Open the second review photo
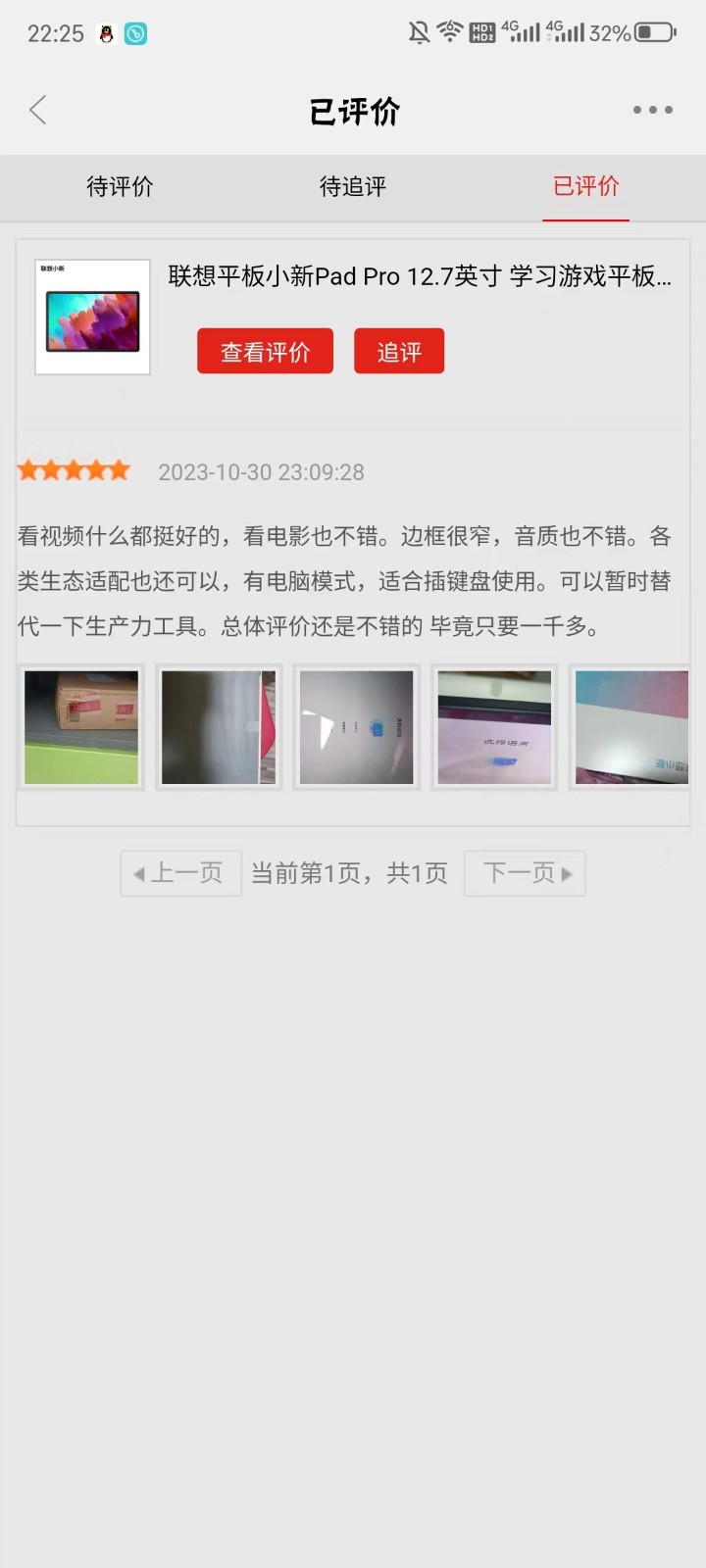706x1568 pixels. pyautogui.click(x=219, y=727)
